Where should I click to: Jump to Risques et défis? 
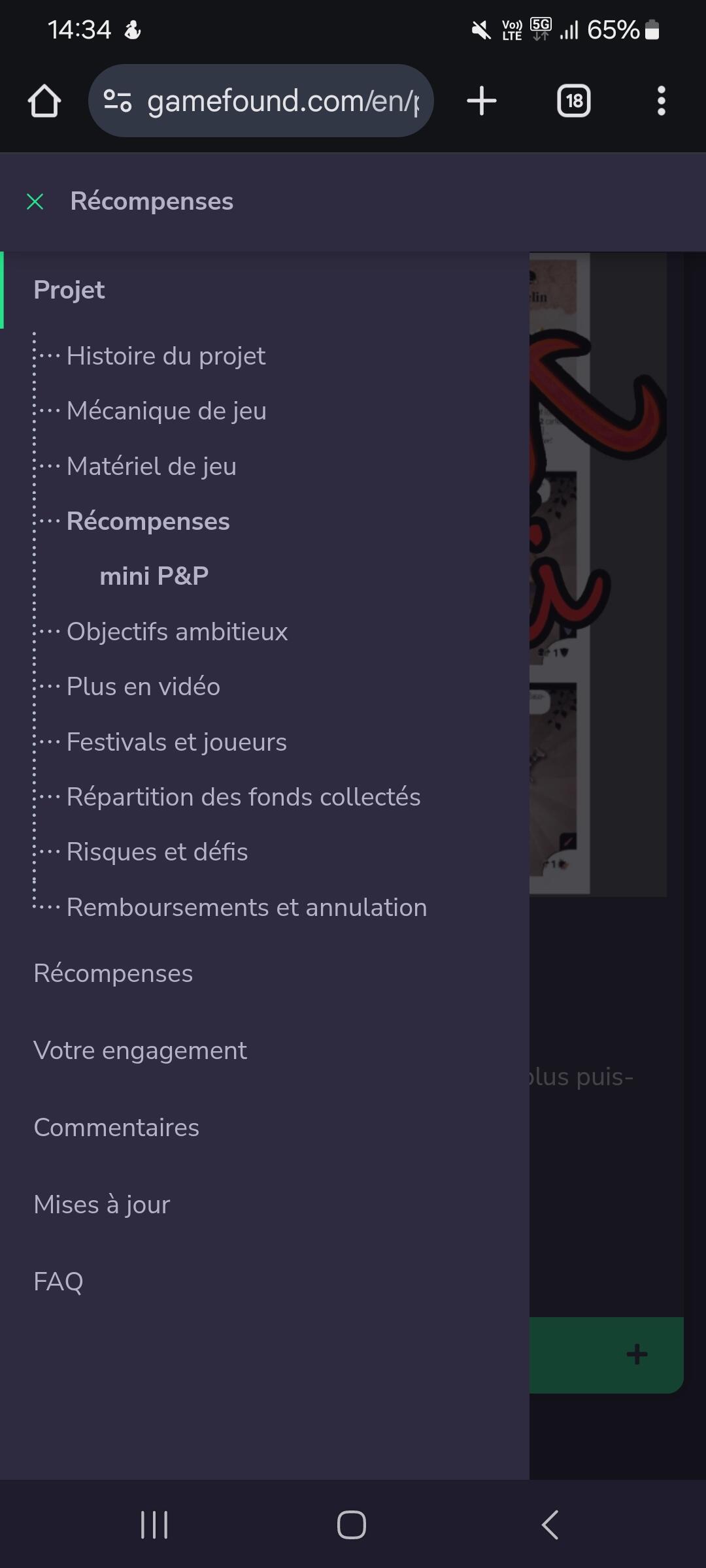click(158, 852)
